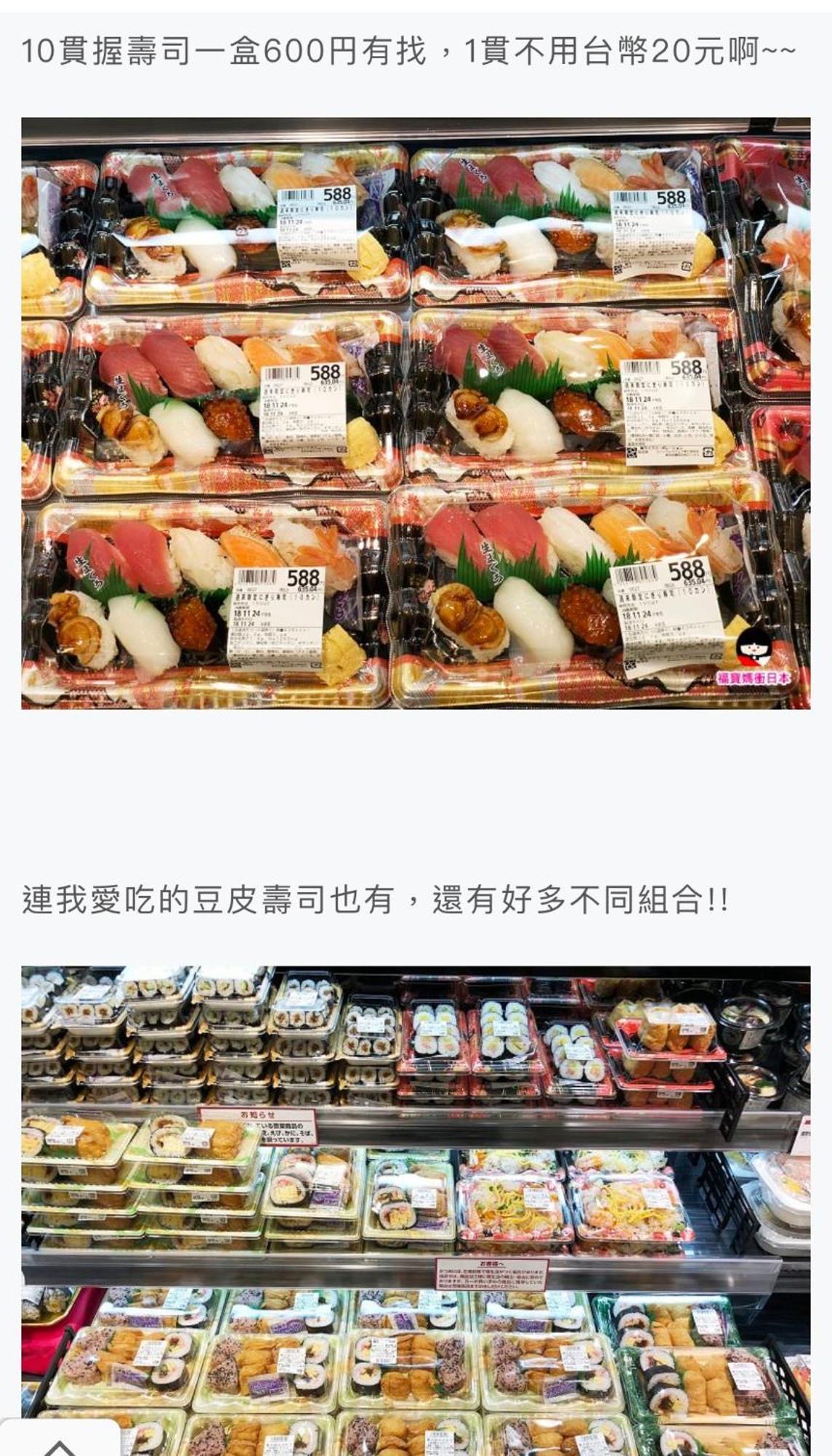The image size is (832, 1456).
Task: Open the inari sushi shelf photo
Action: [x=416, y=1208]
